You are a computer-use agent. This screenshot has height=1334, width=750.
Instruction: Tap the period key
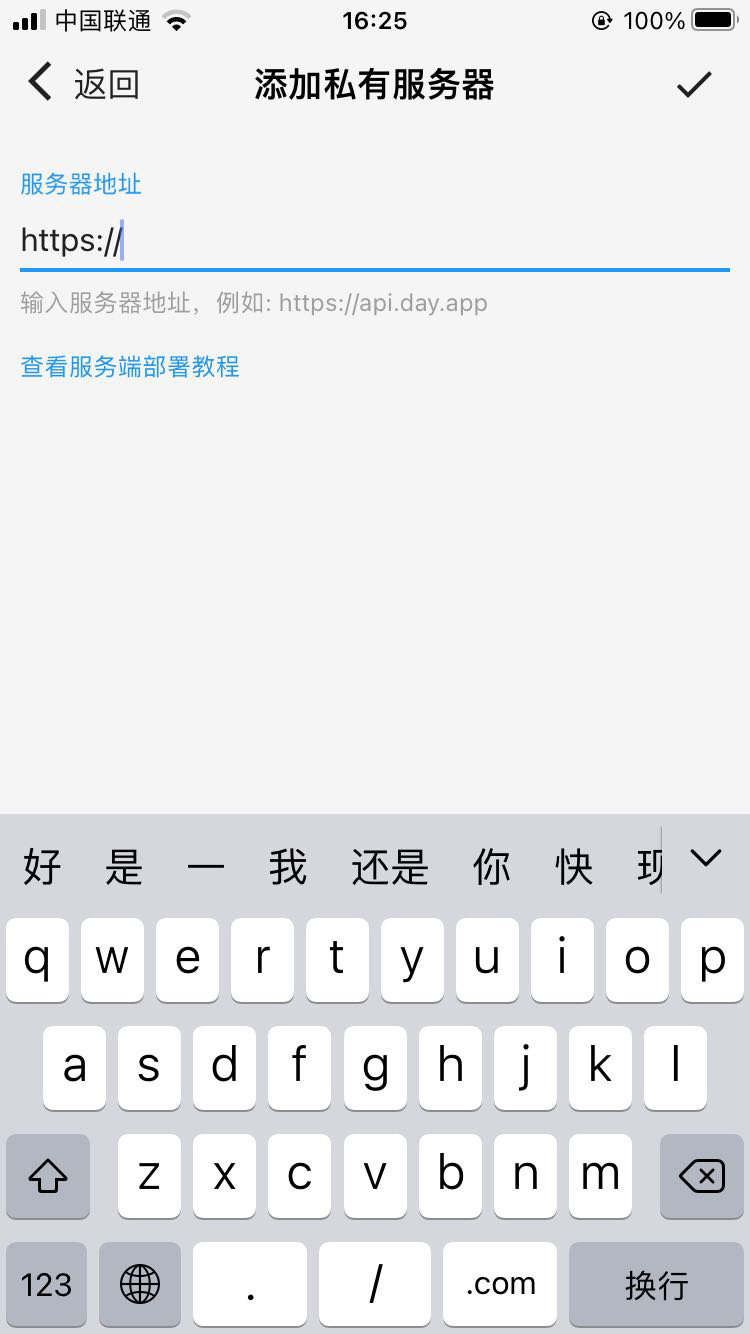click(249, 1284)
